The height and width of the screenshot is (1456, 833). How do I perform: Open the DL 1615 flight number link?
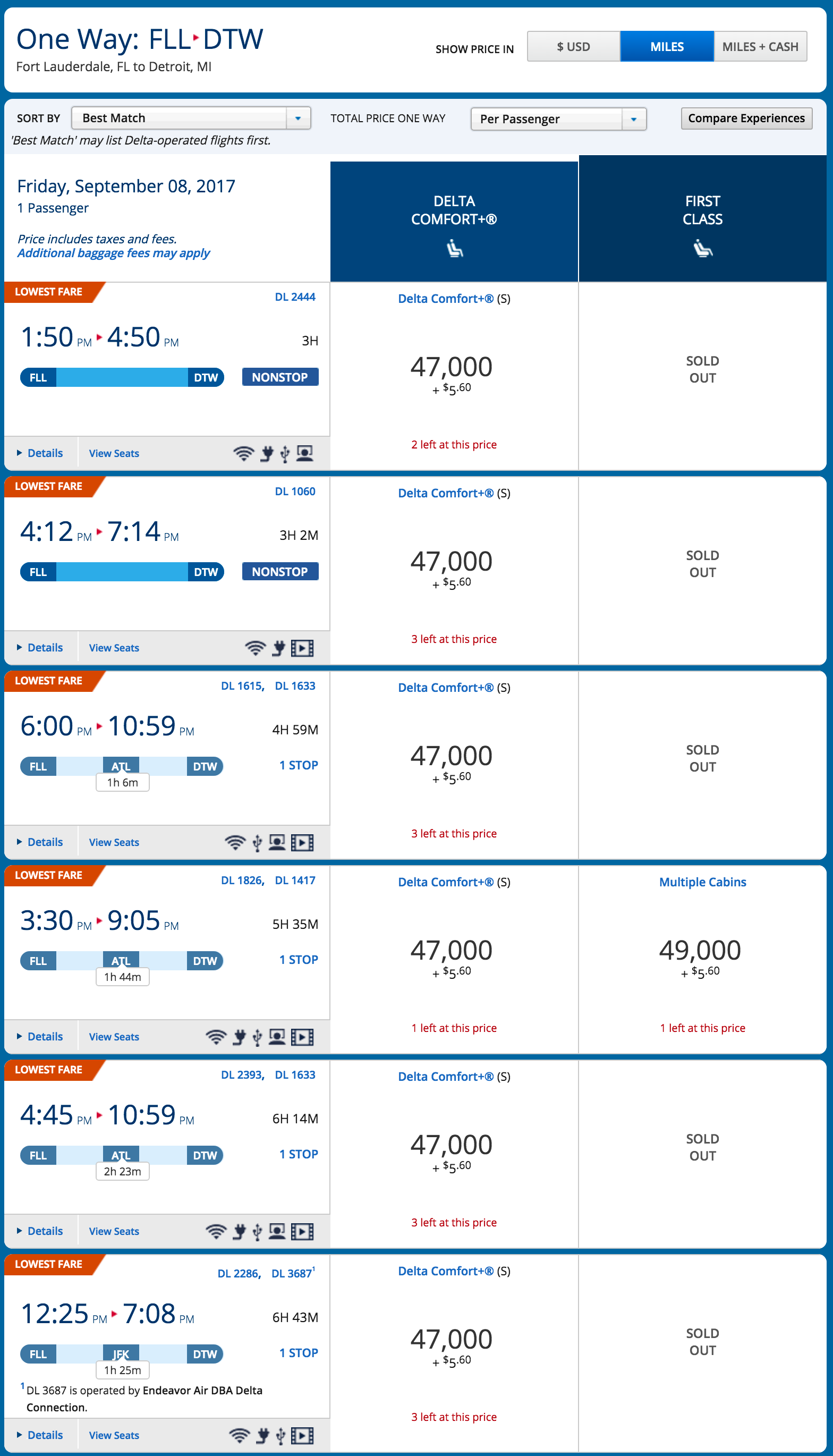242,686
